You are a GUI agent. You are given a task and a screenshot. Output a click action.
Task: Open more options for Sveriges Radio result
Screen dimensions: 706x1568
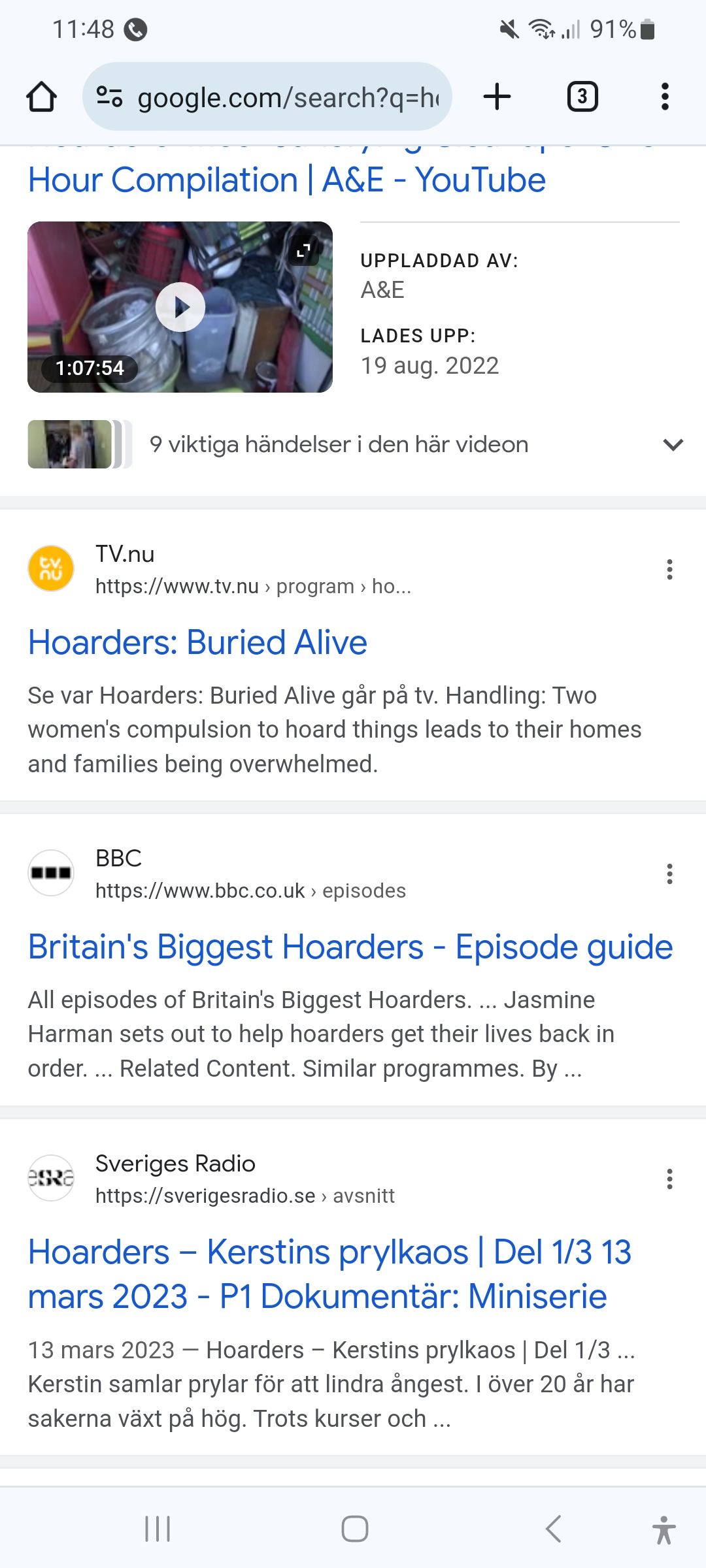click(669, 1179)
